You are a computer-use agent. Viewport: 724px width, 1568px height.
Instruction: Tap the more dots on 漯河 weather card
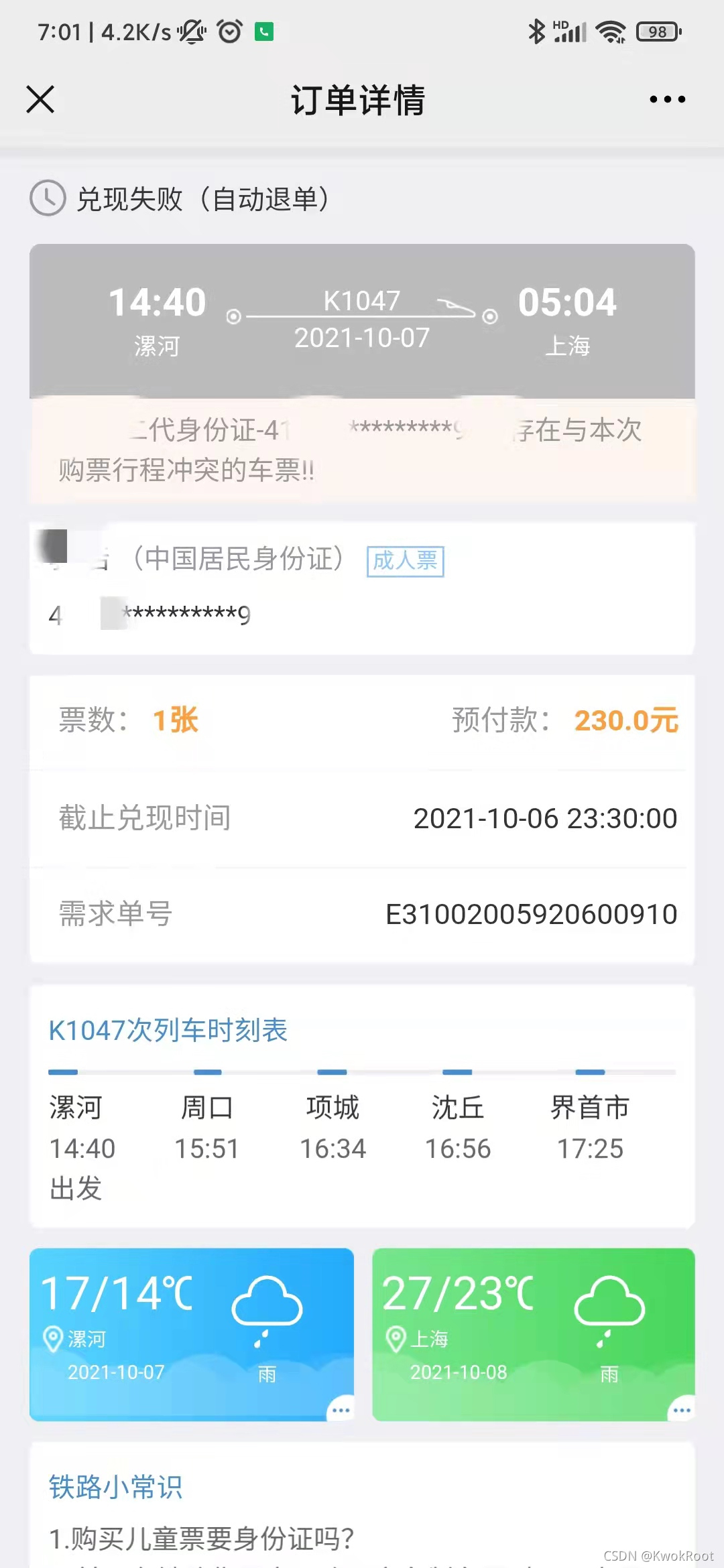click(341, 1410)
